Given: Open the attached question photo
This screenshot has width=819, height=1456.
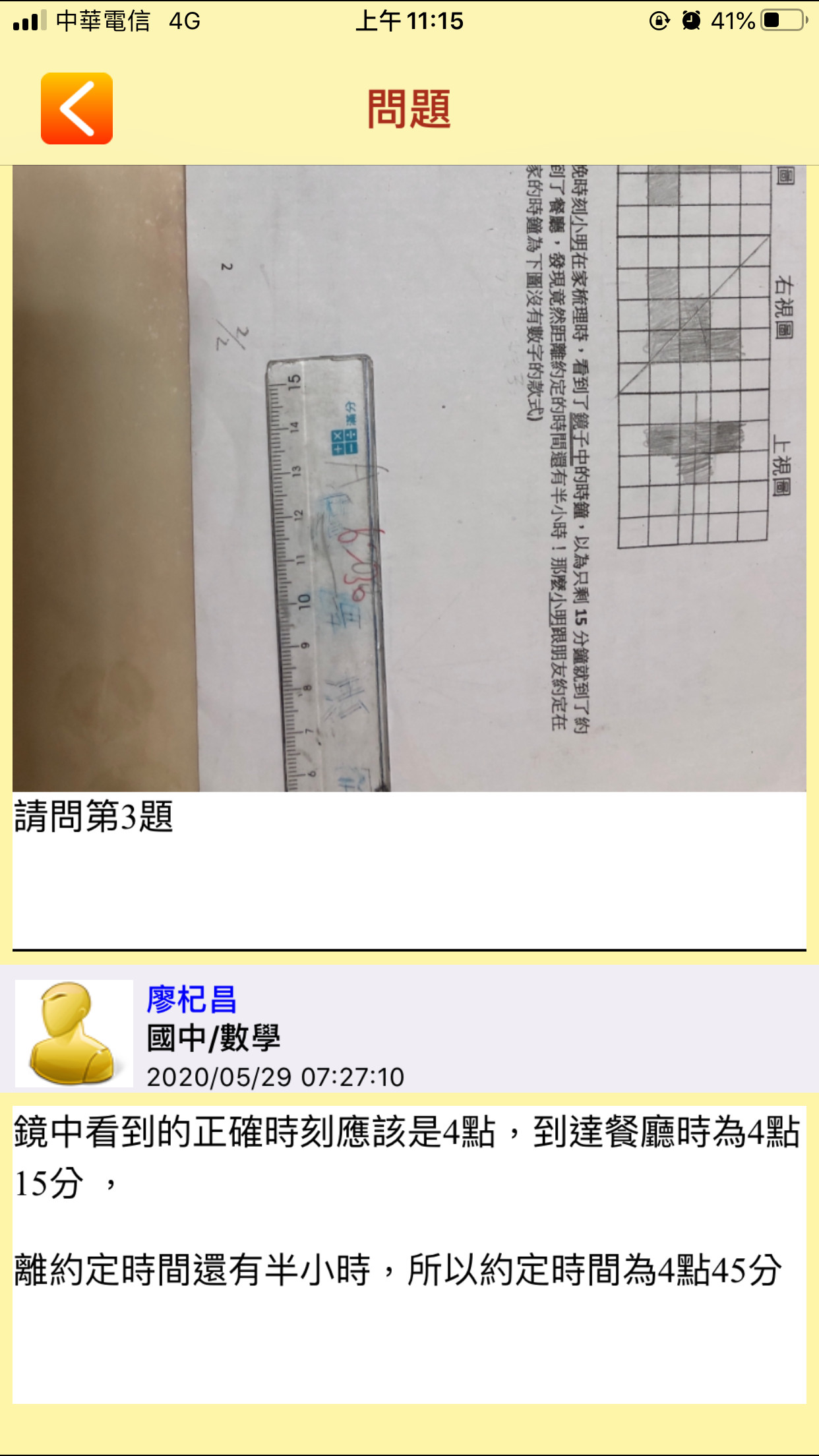Looking at the screenshot, I should click(409, 478).
